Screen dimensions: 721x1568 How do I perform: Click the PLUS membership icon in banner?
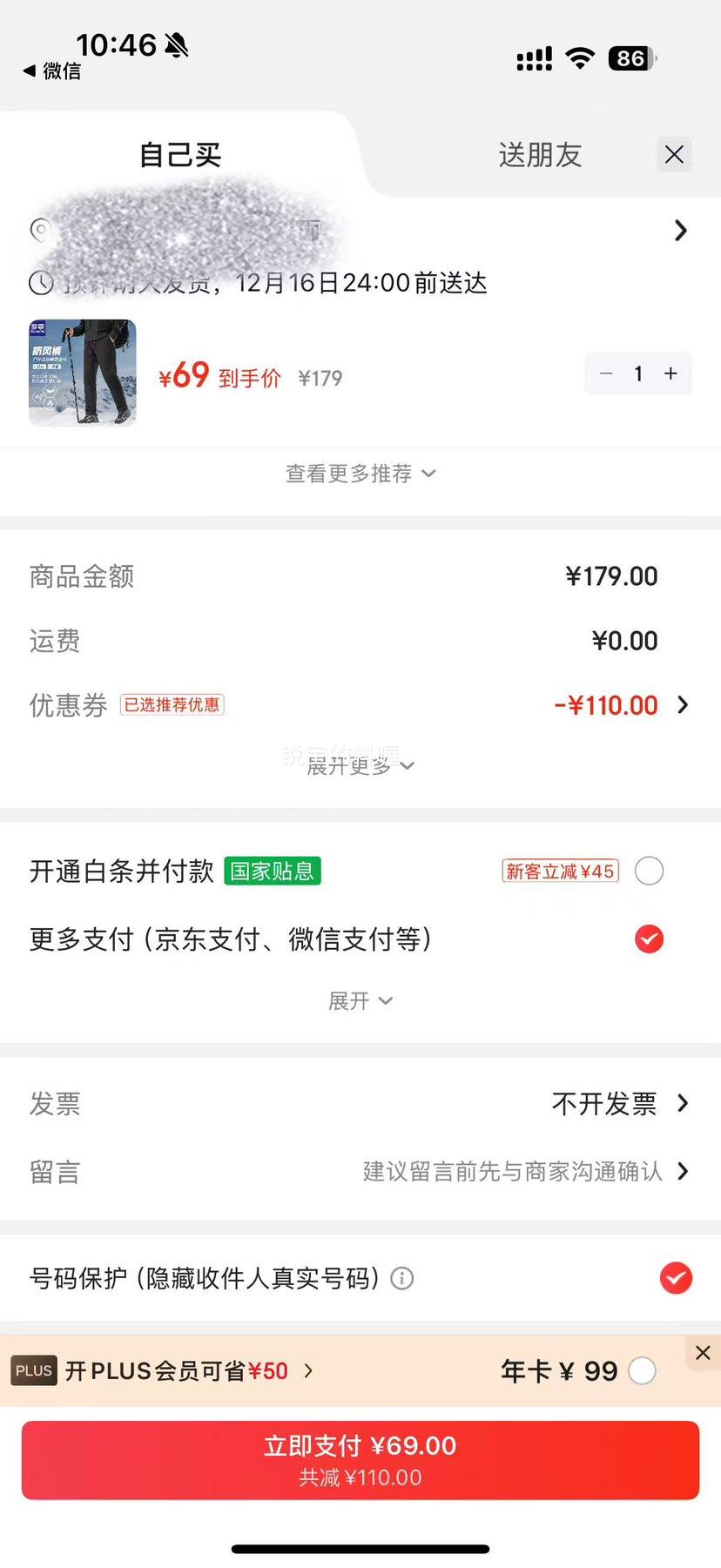click(33, 1370)
